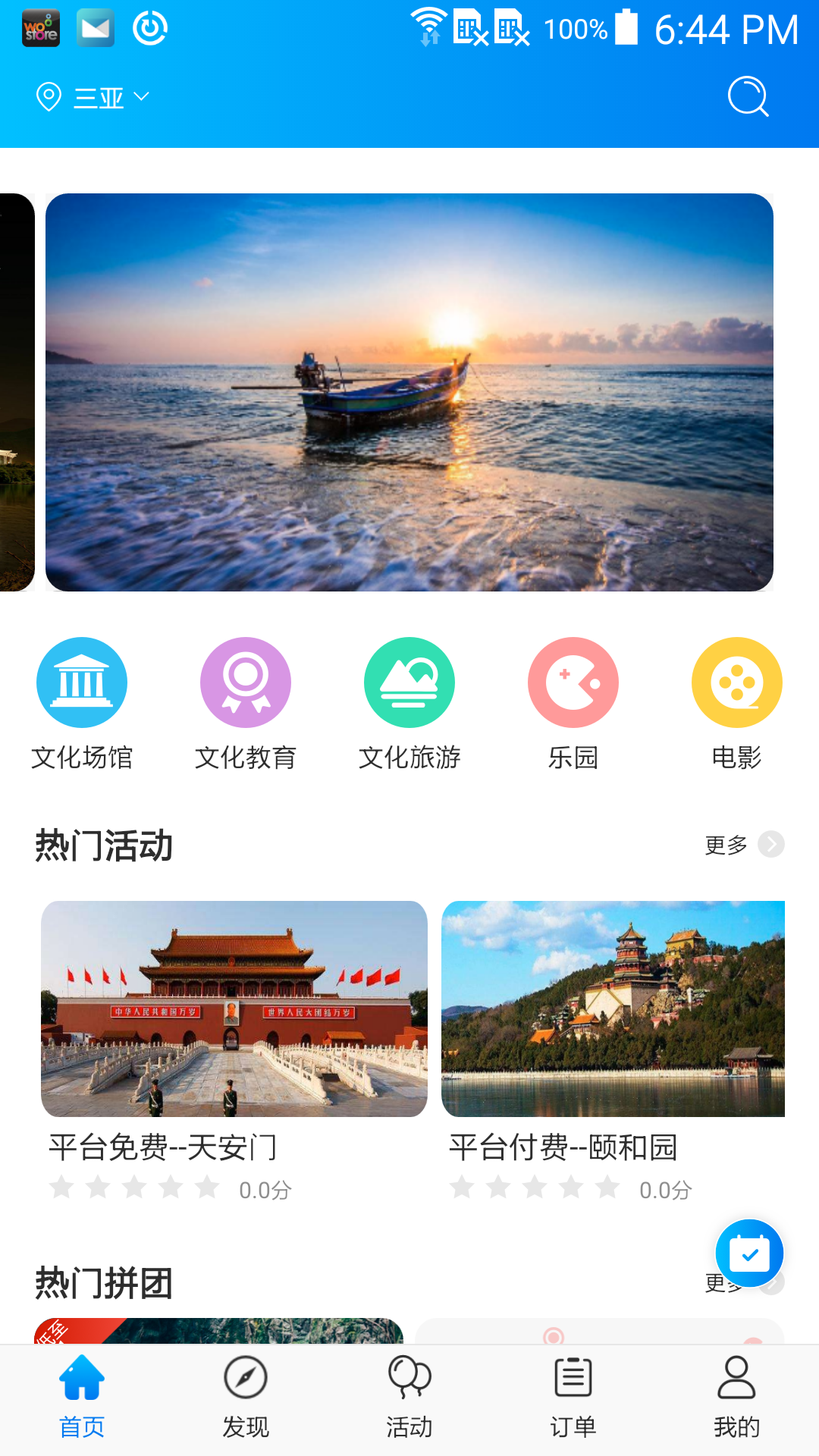The image size is (819, 1456).
Task: Tap the floating calendar check-in button
Action: (749, 1254)
